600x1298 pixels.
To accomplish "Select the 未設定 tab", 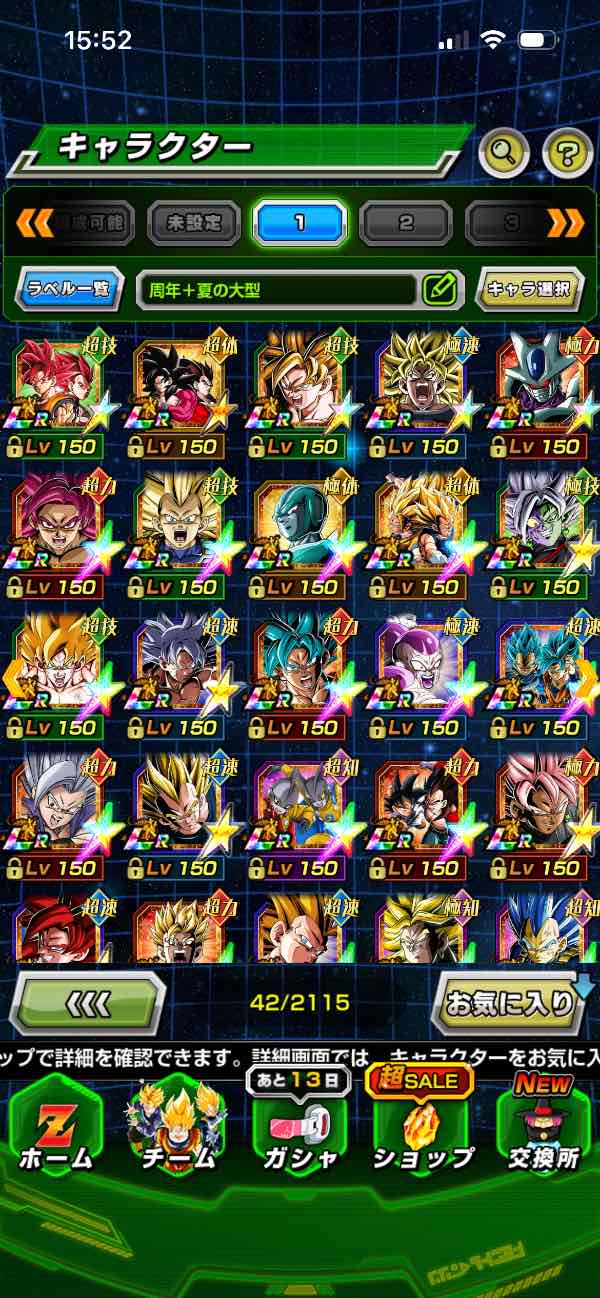I will pos(194,223).
